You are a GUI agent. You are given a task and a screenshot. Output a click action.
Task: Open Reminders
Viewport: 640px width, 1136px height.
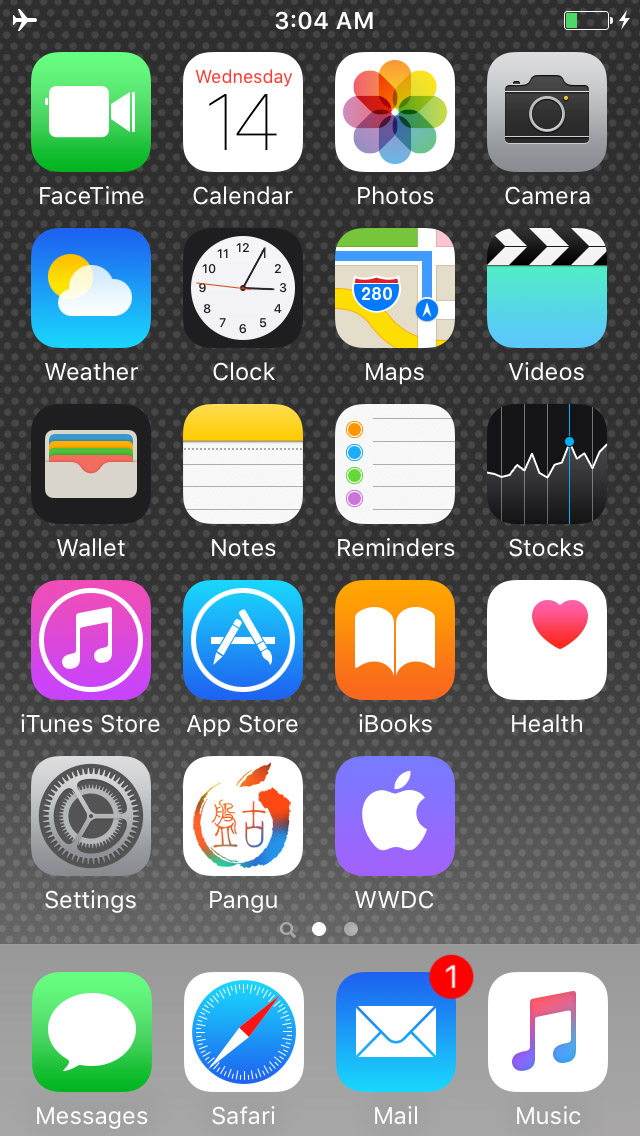tap(395, 464)
